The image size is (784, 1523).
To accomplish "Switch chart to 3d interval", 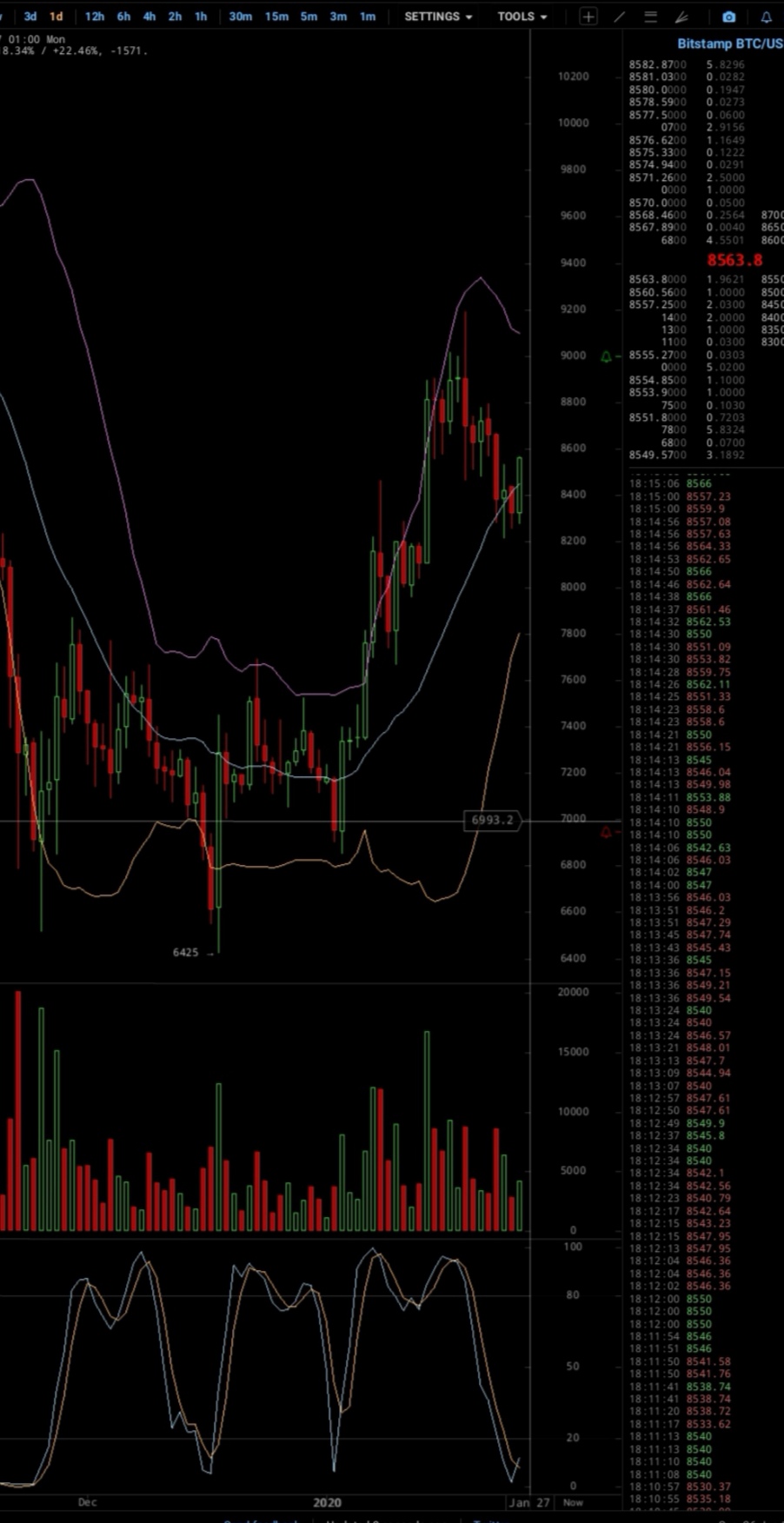I will [x=30, y=17].
